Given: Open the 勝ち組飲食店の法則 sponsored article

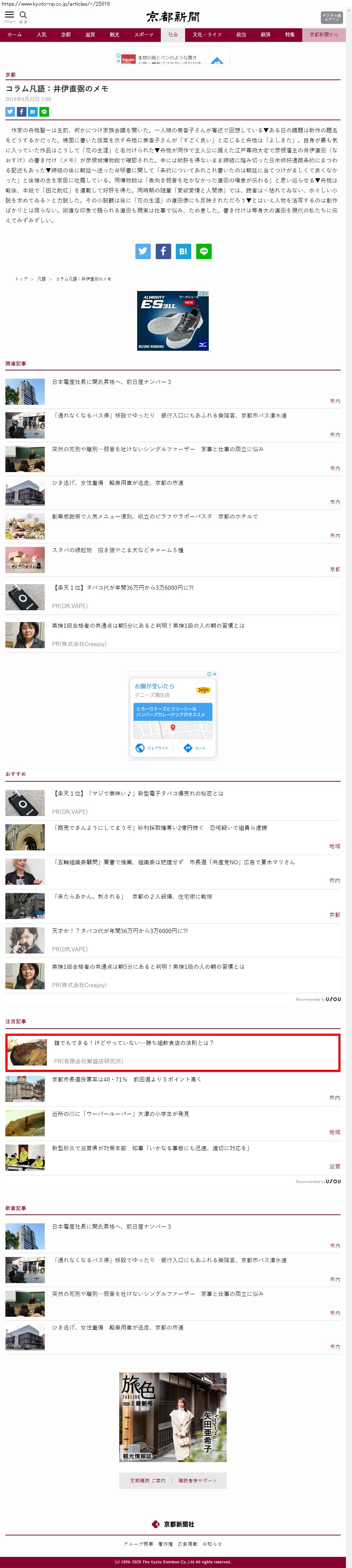Looking at the screenshot, I should click(x=134, y=1043).
